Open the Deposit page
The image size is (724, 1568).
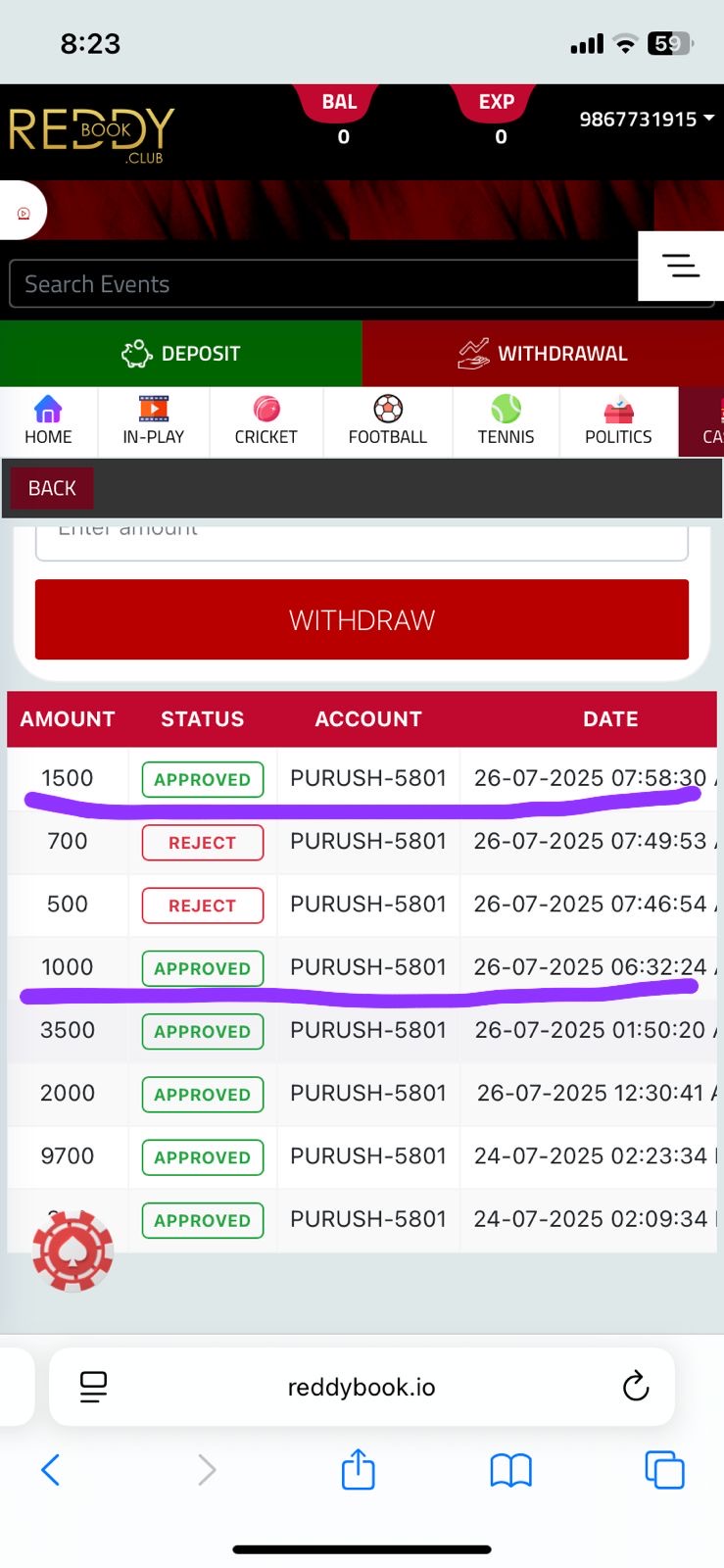pos(181,354)
